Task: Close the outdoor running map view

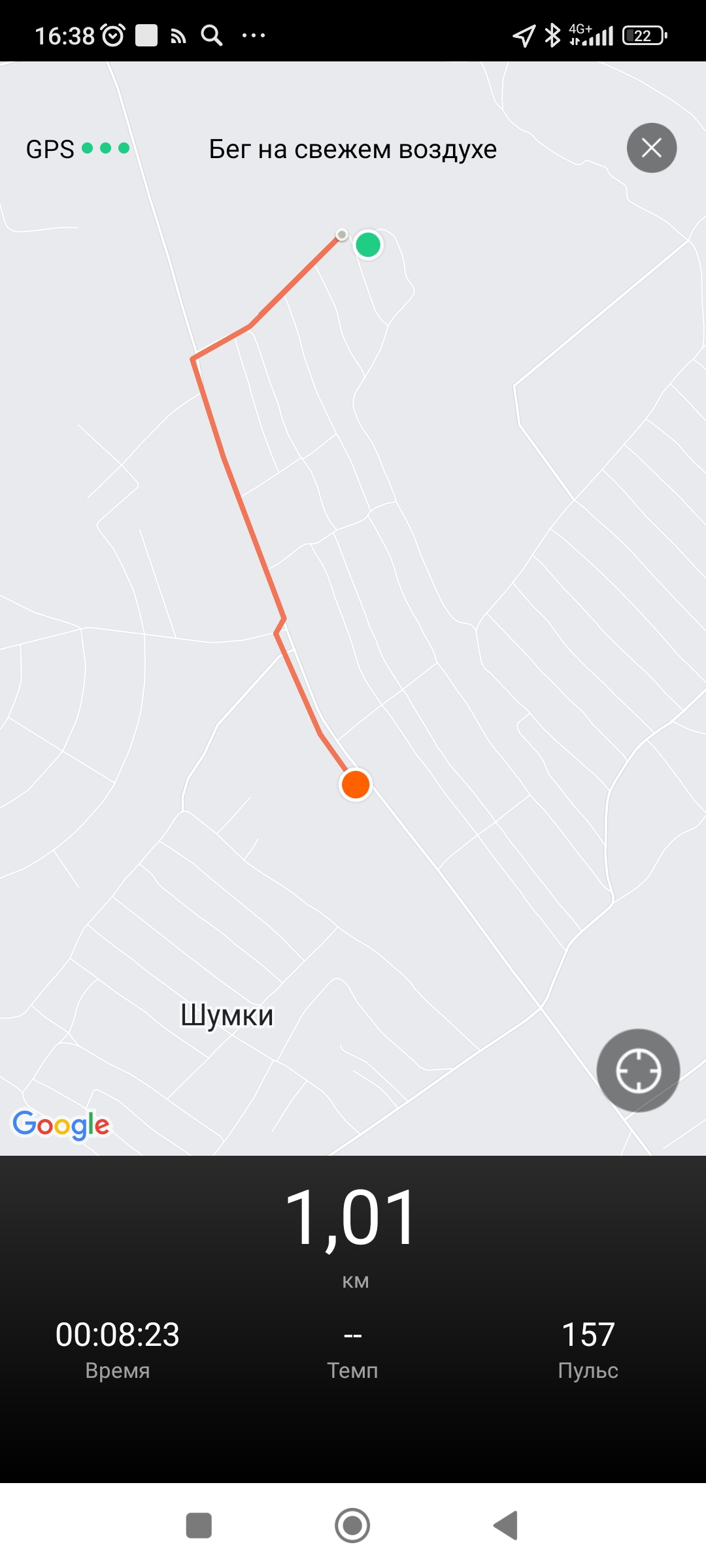Action: click(x=651, y=148)
